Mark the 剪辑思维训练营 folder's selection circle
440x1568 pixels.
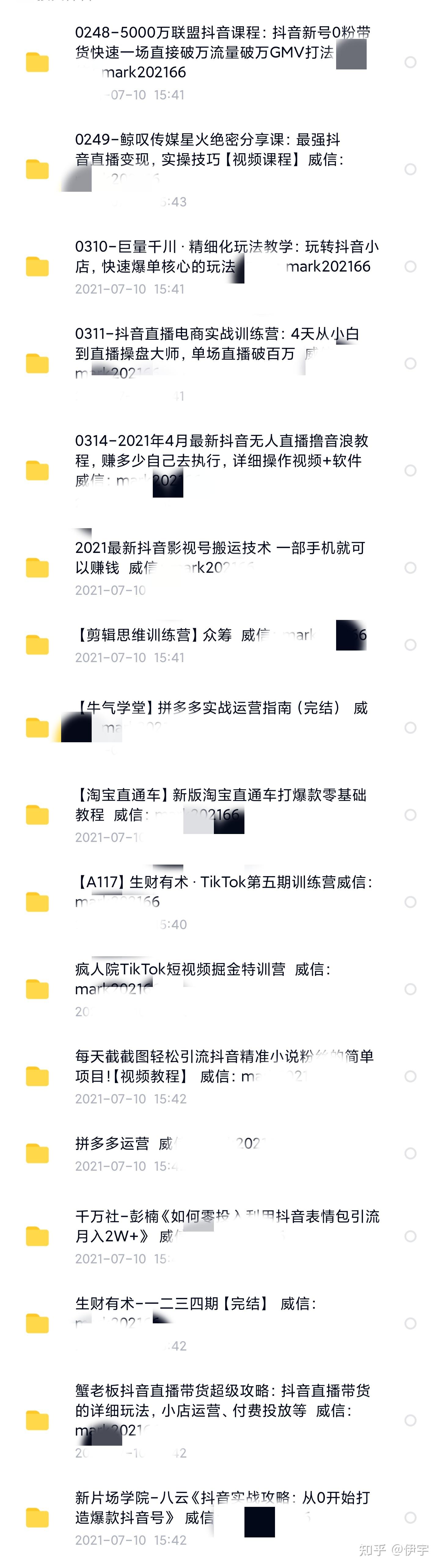click(410, 645)
